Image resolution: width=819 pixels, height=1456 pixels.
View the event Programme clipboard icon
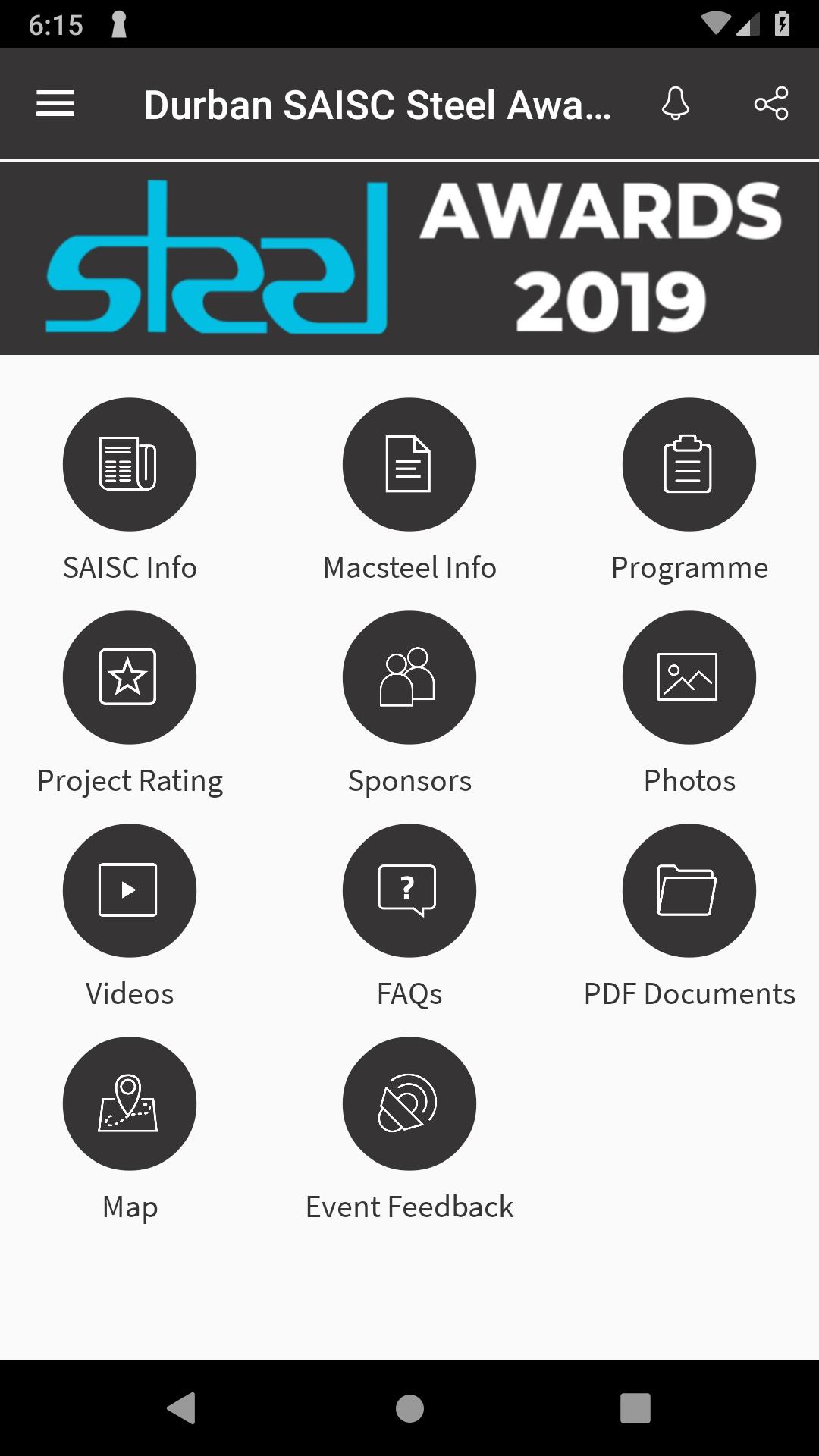689,464
